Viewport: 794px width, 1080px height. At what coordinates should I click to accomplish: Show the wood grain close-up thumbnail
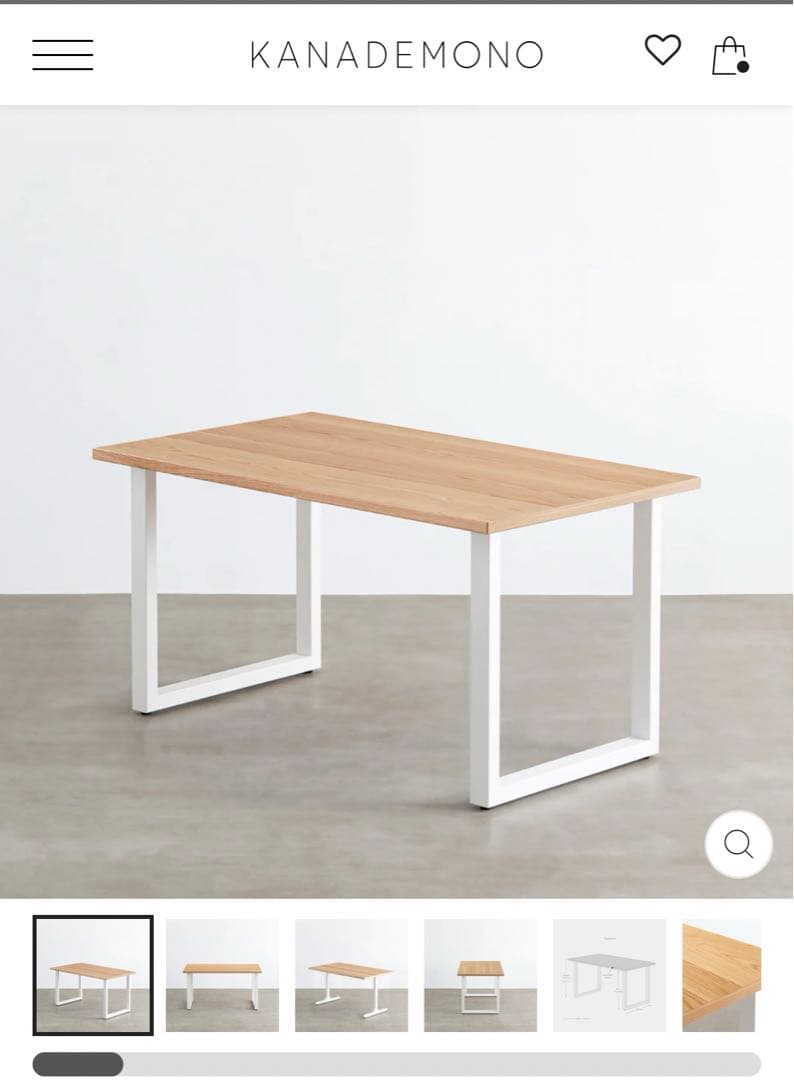(722, 975)
